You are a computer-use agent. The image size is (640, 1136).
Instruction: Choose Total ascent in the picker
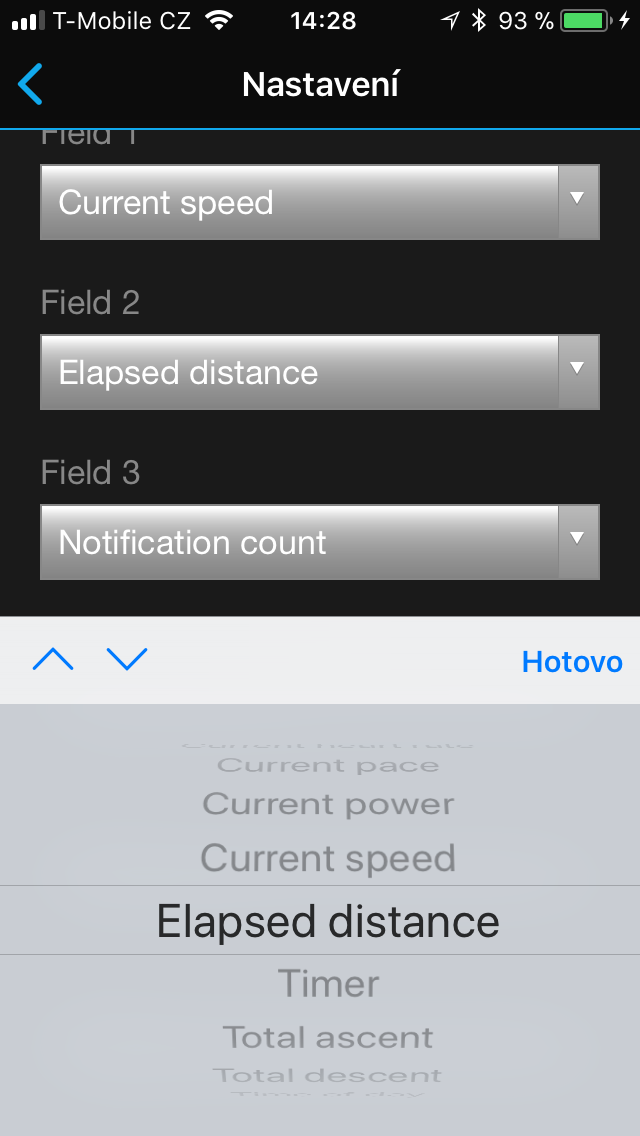pos(328,1037)
